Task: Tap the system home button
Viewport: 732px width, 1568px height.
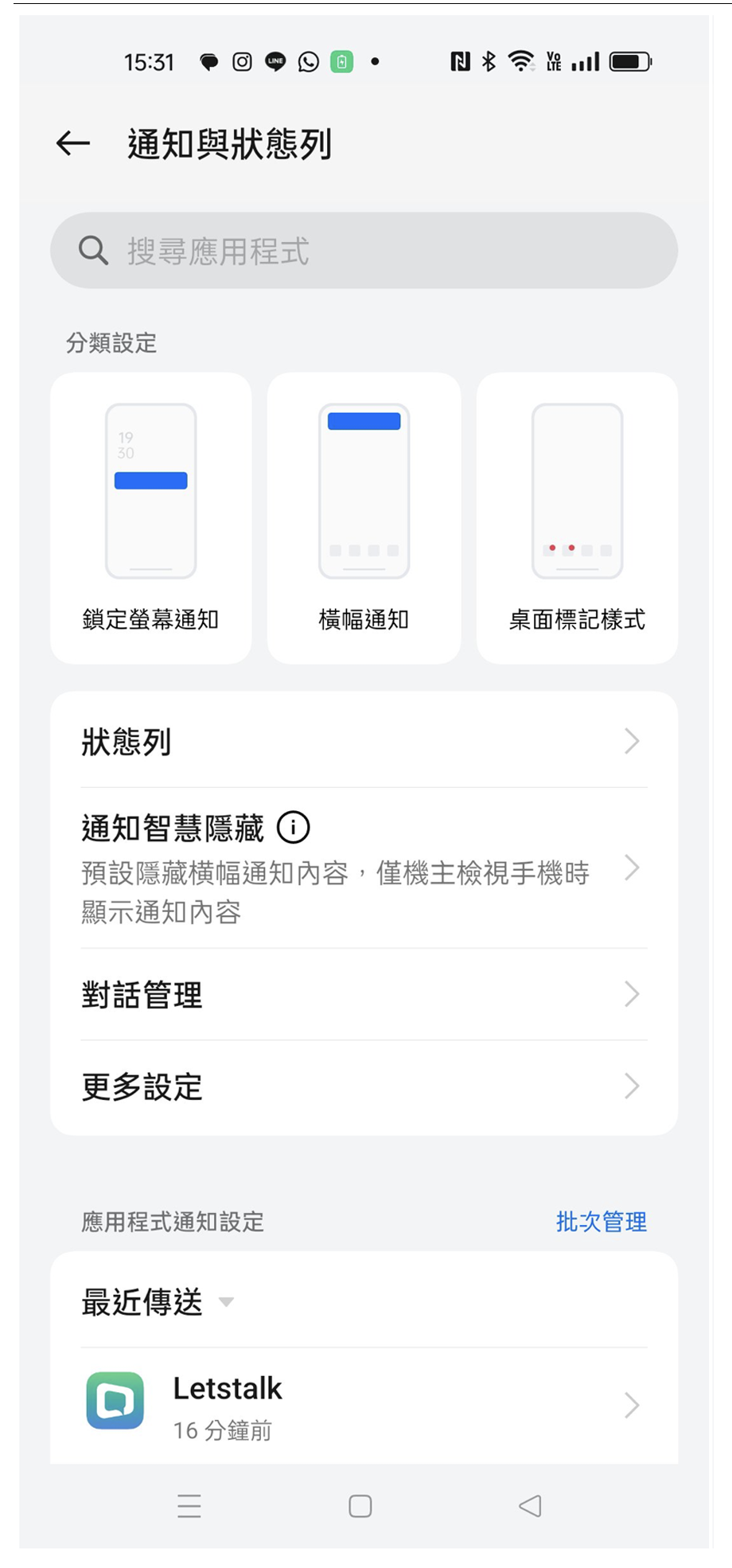Action: point(360,1506)
